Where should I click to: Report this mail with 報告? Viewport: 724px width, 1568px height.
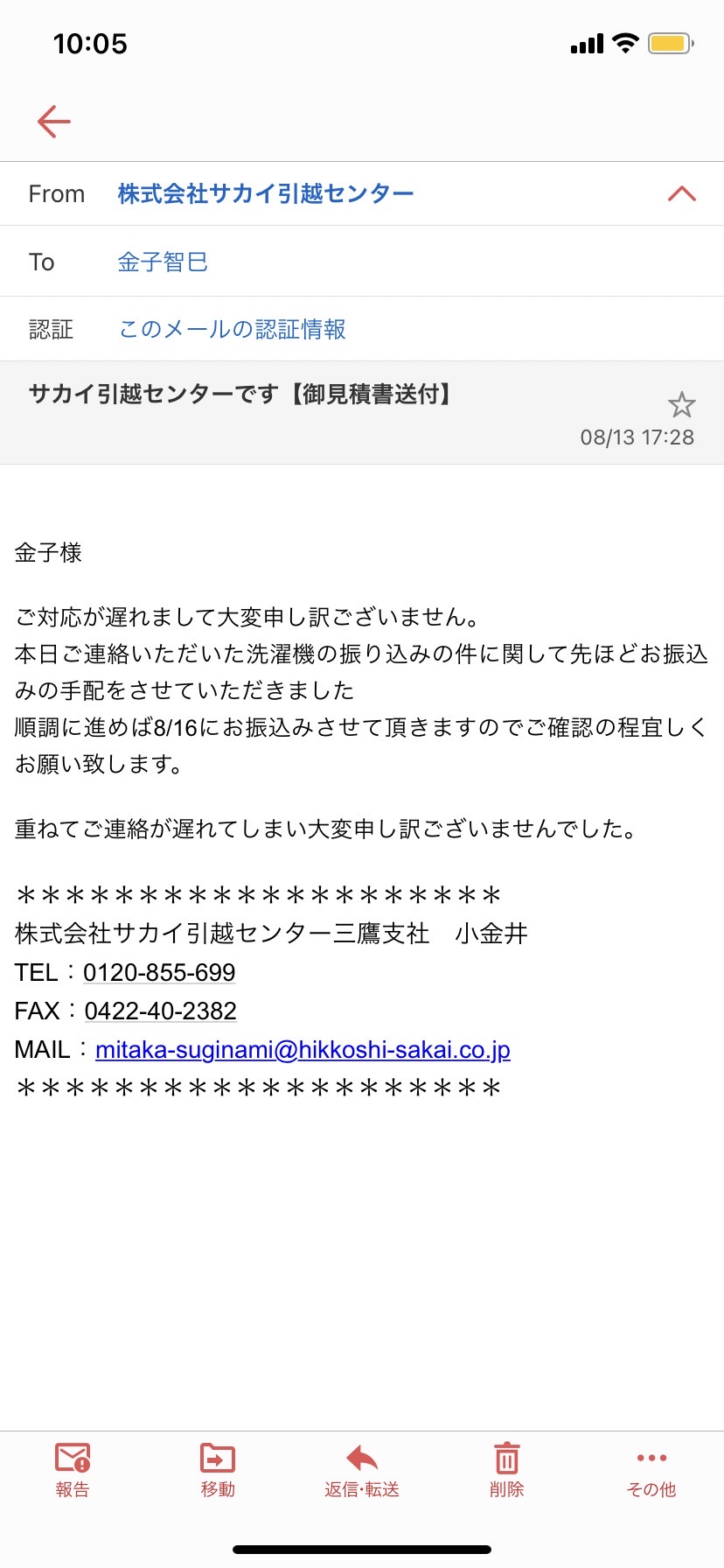tap(73, 1471)
